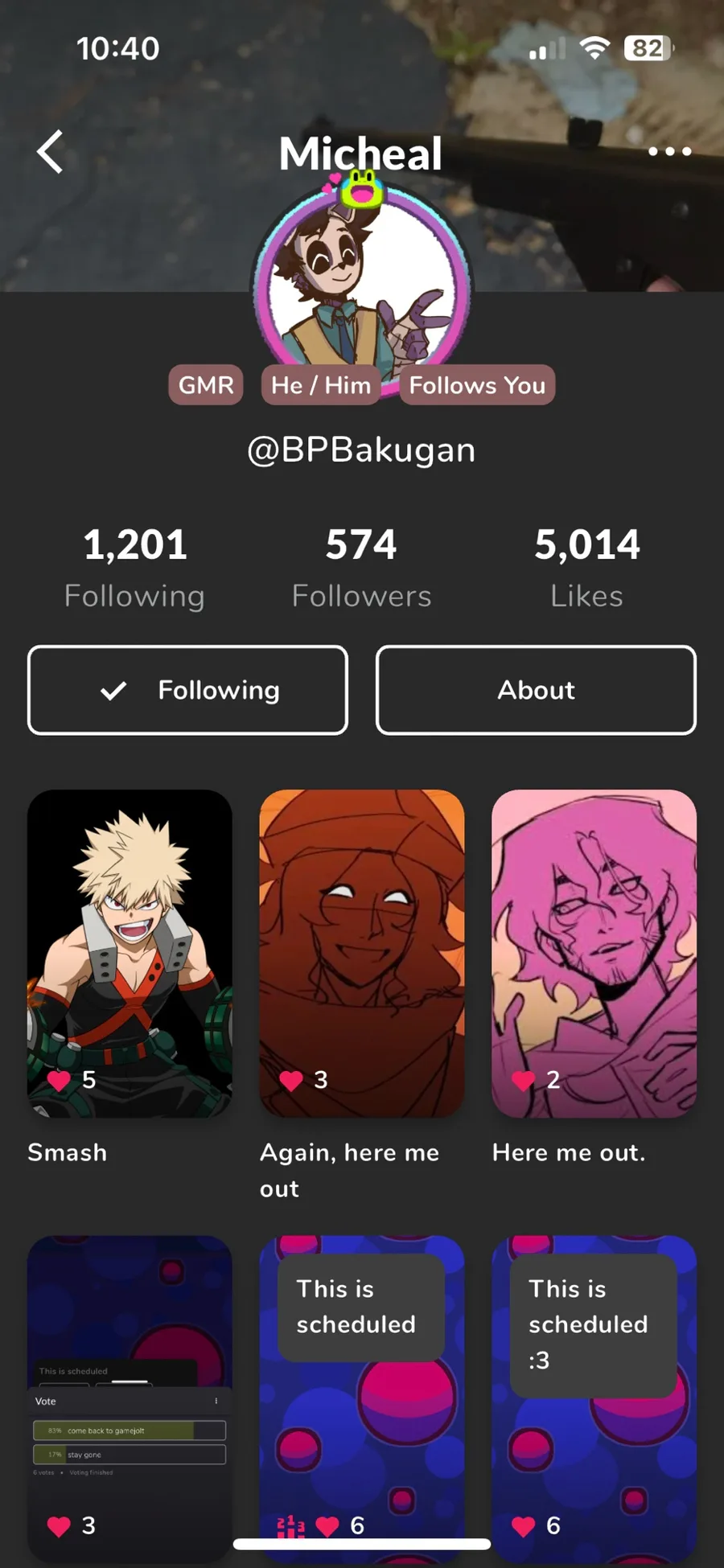Open the 'This is scheduled :3' post
Screen dimensions: 724x1568
click(594, 1399)
